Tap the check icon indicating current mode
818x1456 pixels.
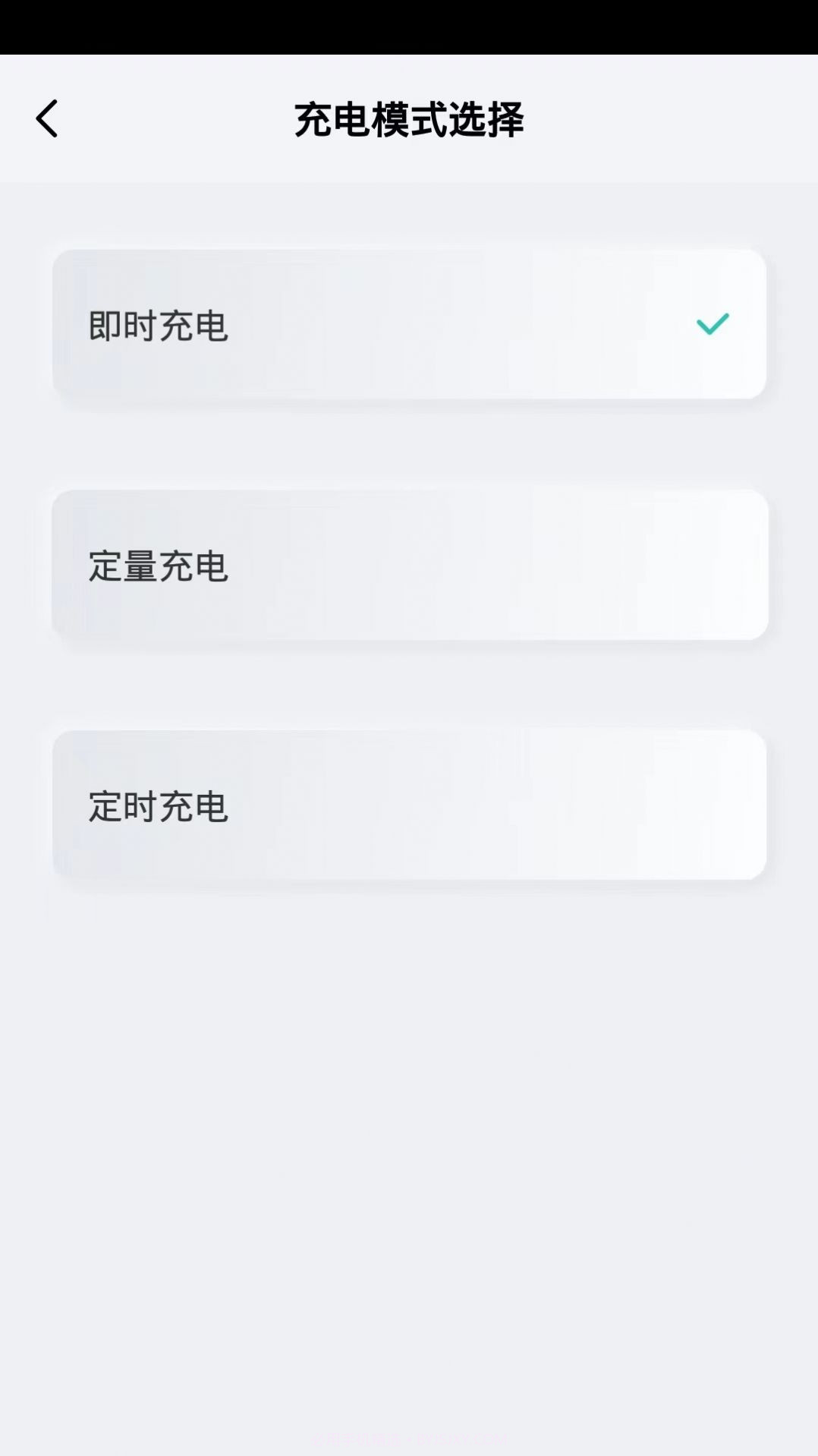click(x=712, y=324)
